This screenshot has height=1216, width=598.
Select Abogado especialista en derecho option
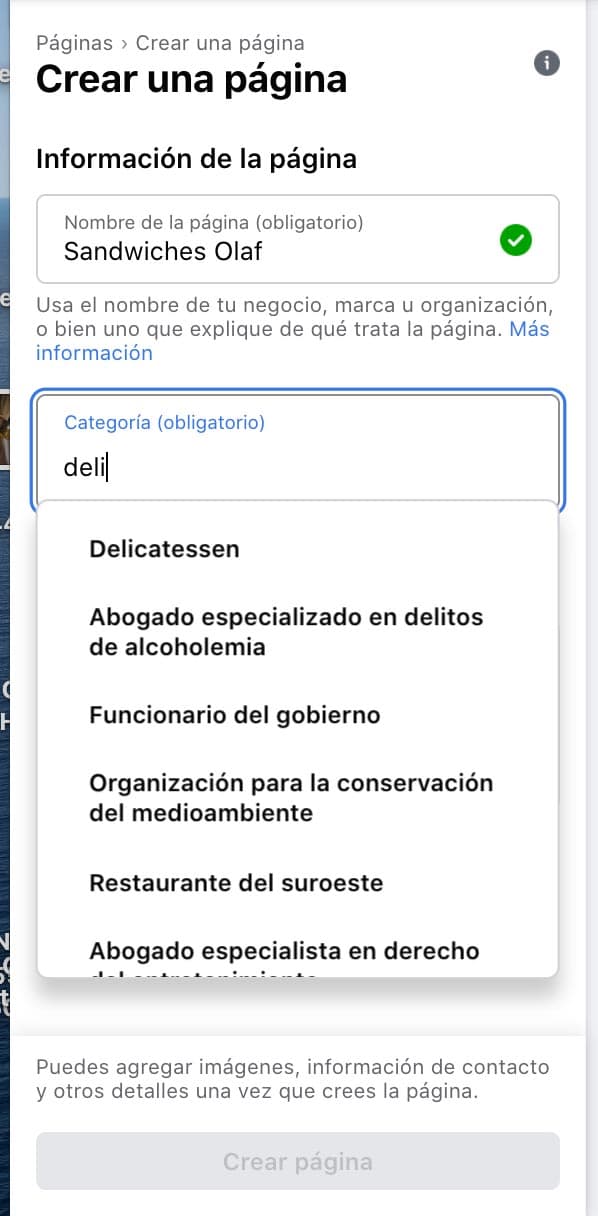[x=297, y=951]
